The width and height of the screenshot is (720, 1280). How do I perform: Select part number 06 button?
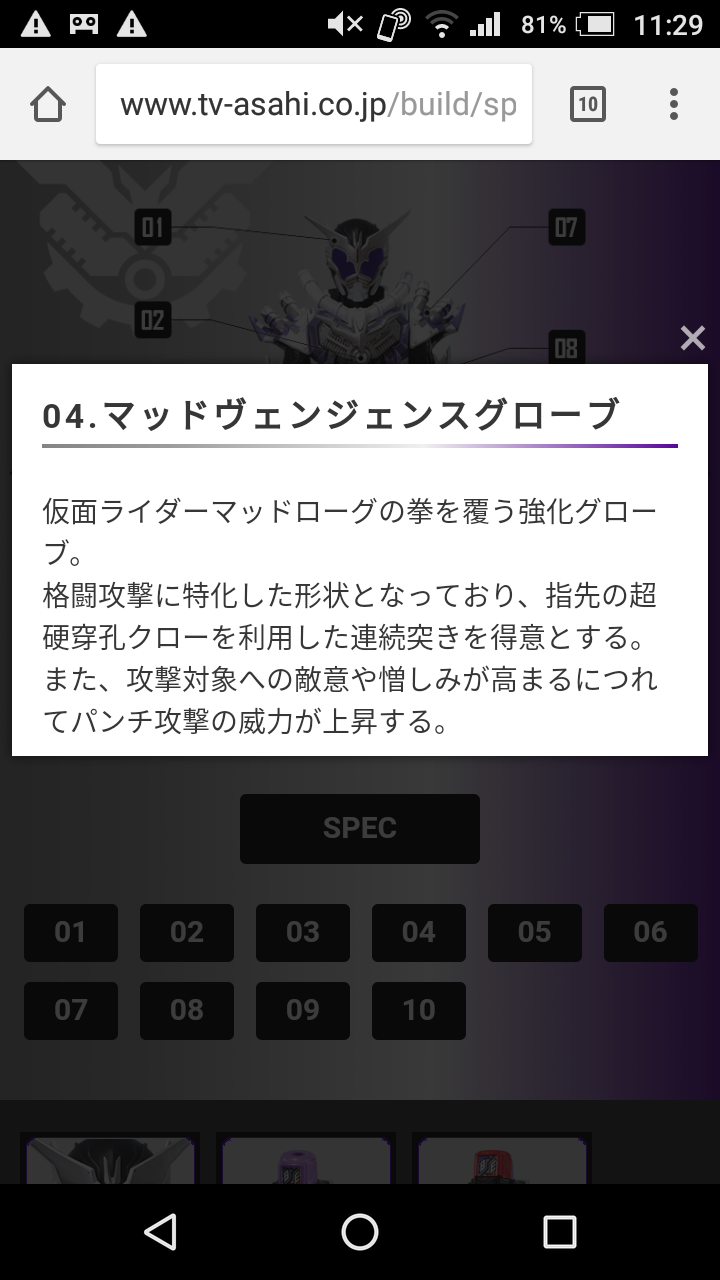click(x=650, y=932)
